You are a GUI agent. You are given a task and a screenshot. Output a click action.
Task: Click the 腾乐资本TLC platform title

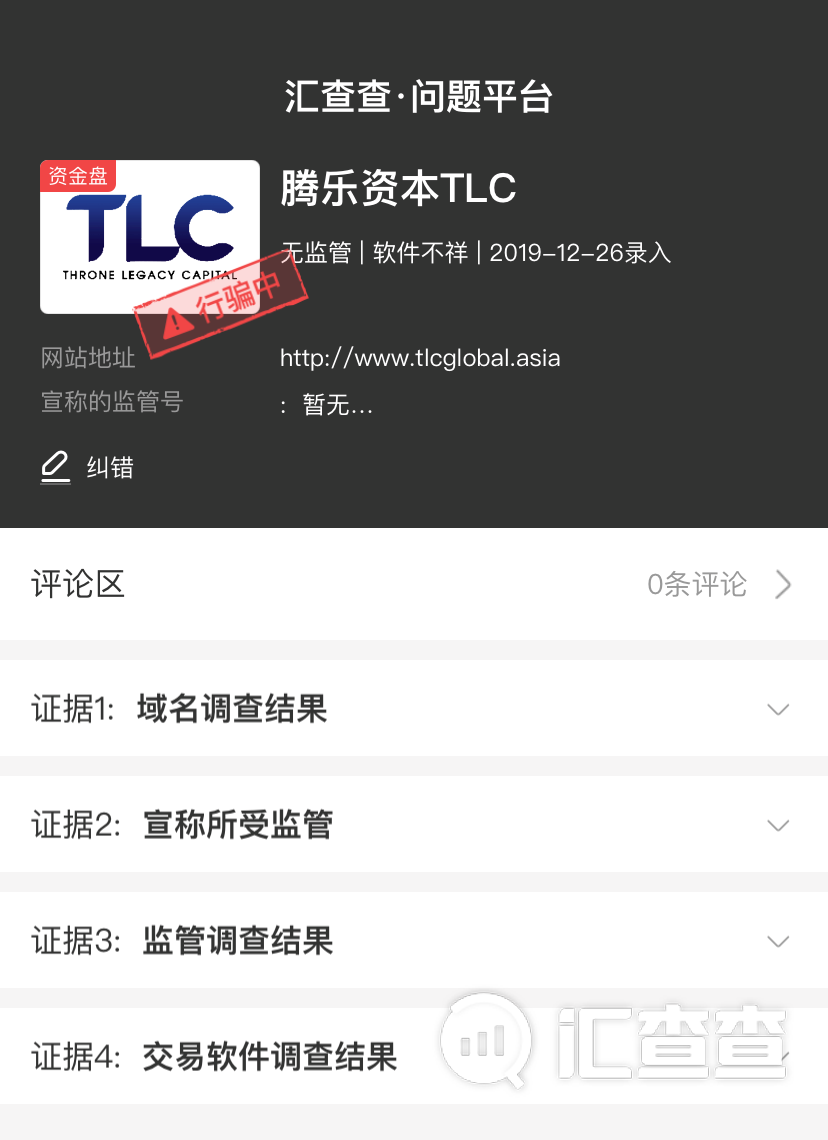point(398,189)
